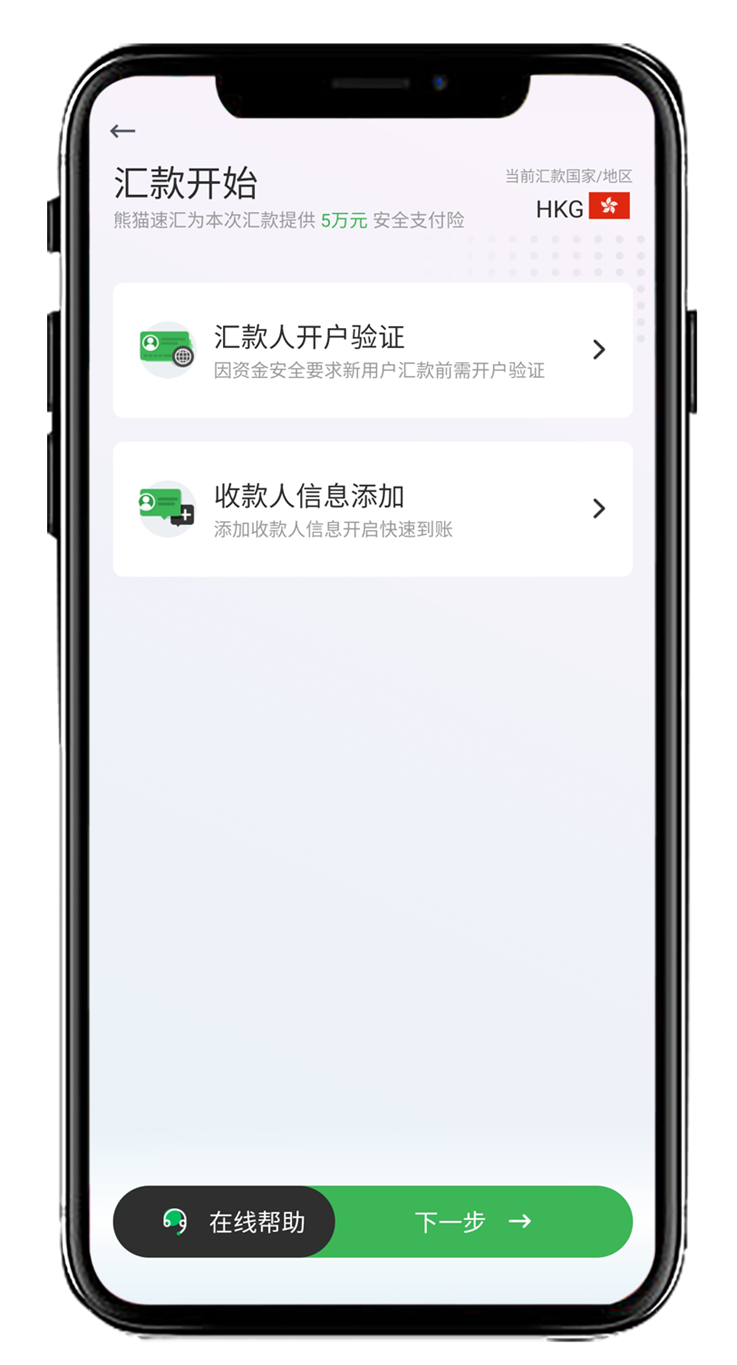This screenshot has width=737, height=1365.
Task: Change the HKG remittance country/region
Action: click(x=583, y=207)
